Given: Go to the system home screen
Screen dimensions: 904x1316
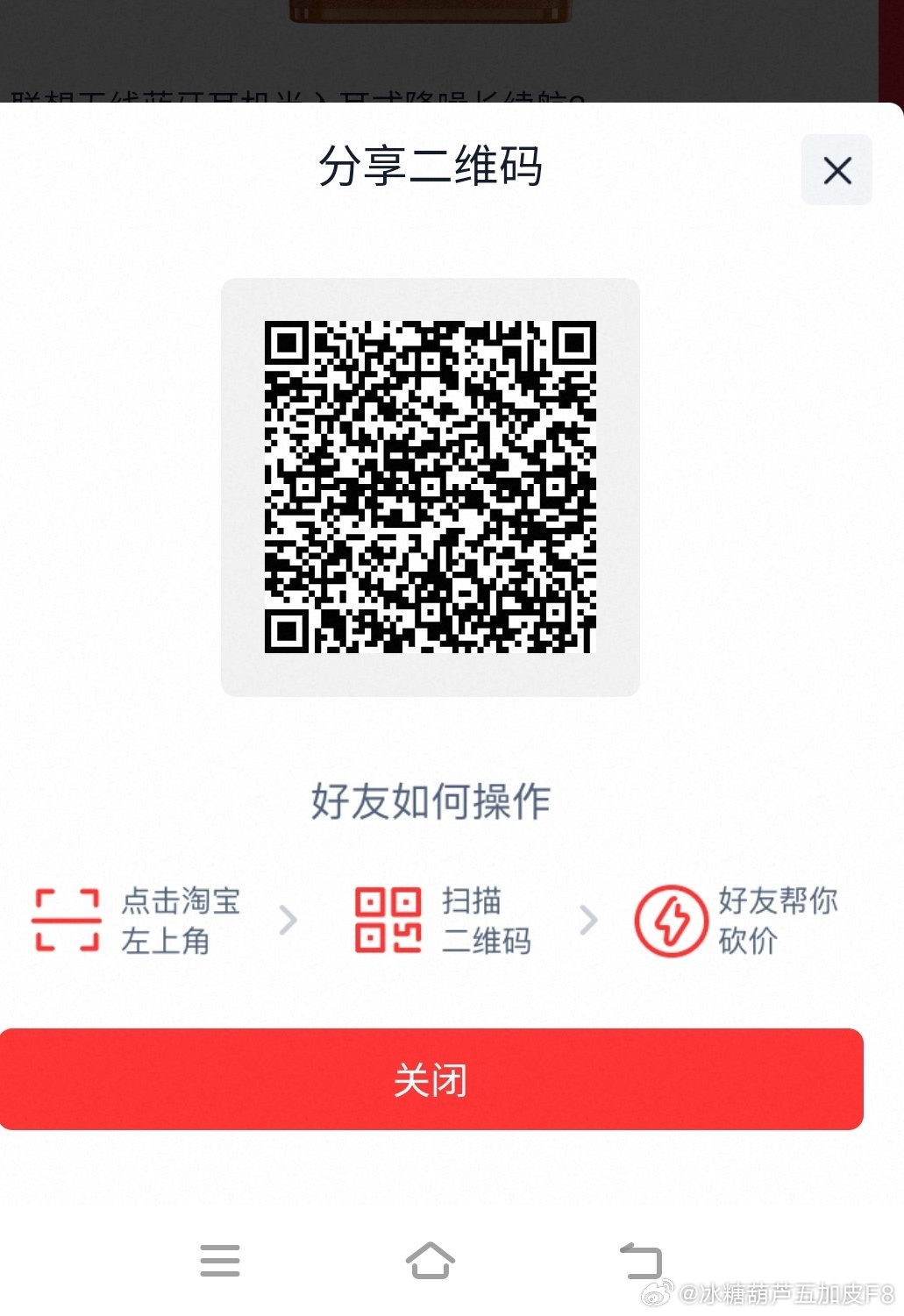Looking at the screenshot, I should click(x=430, y=1261).
